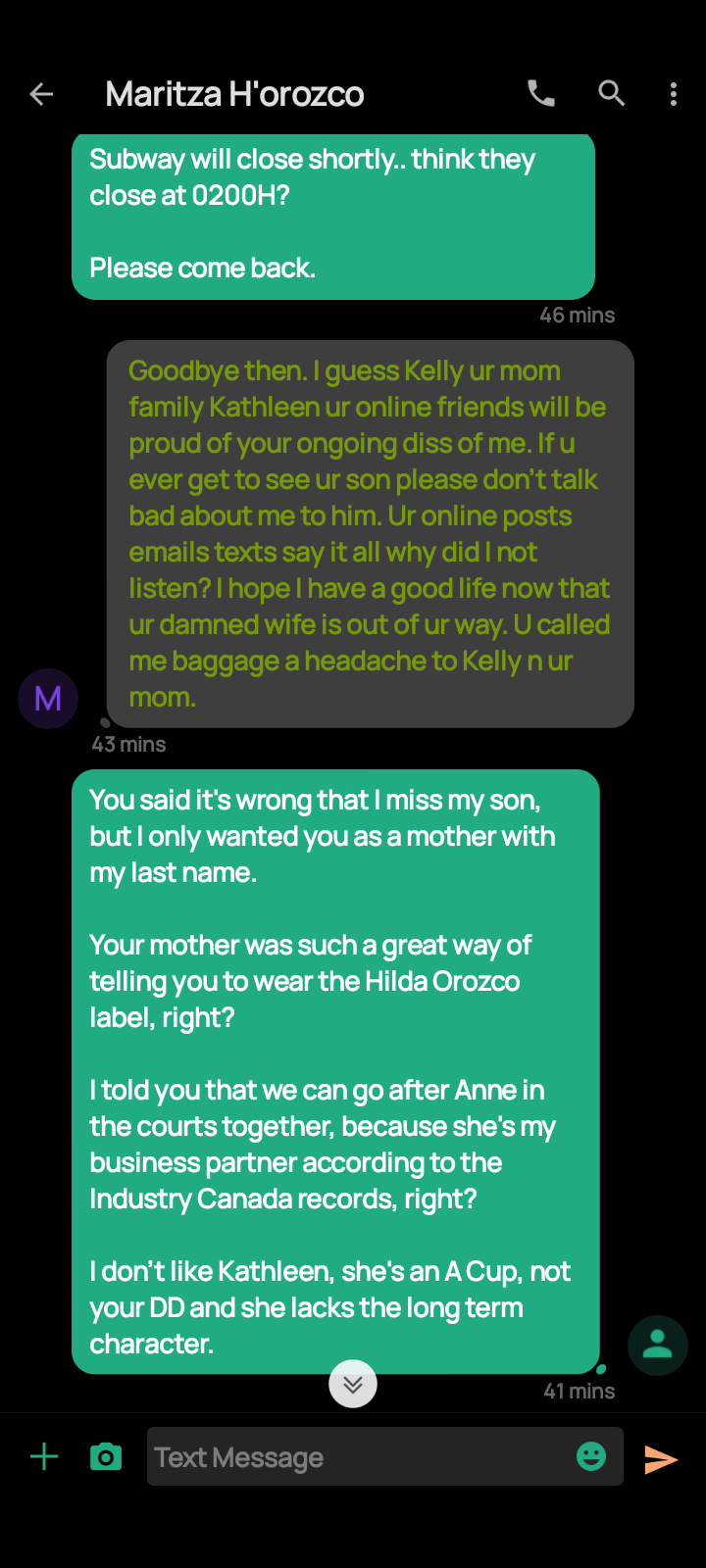
Task: Go back to the conversation list
Action: coord(41,94)
